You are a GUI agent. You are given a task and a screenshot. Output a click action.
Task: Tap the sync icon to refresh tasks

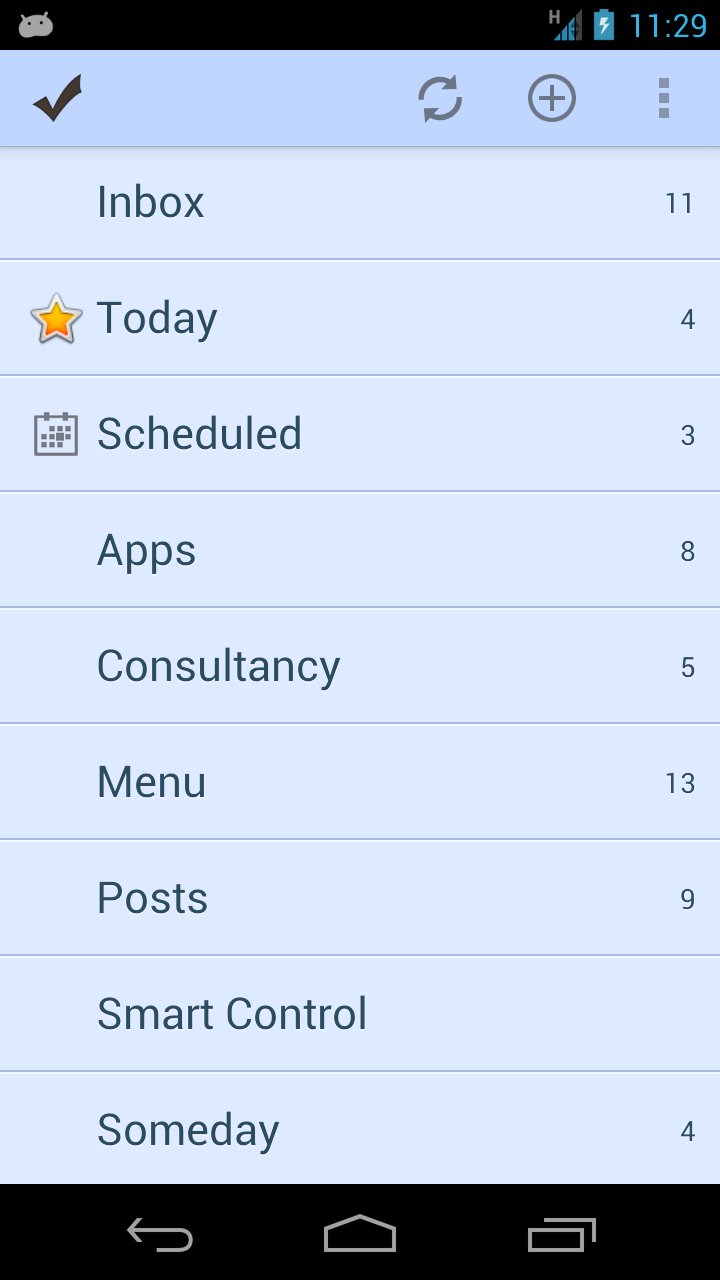[440, 97]
